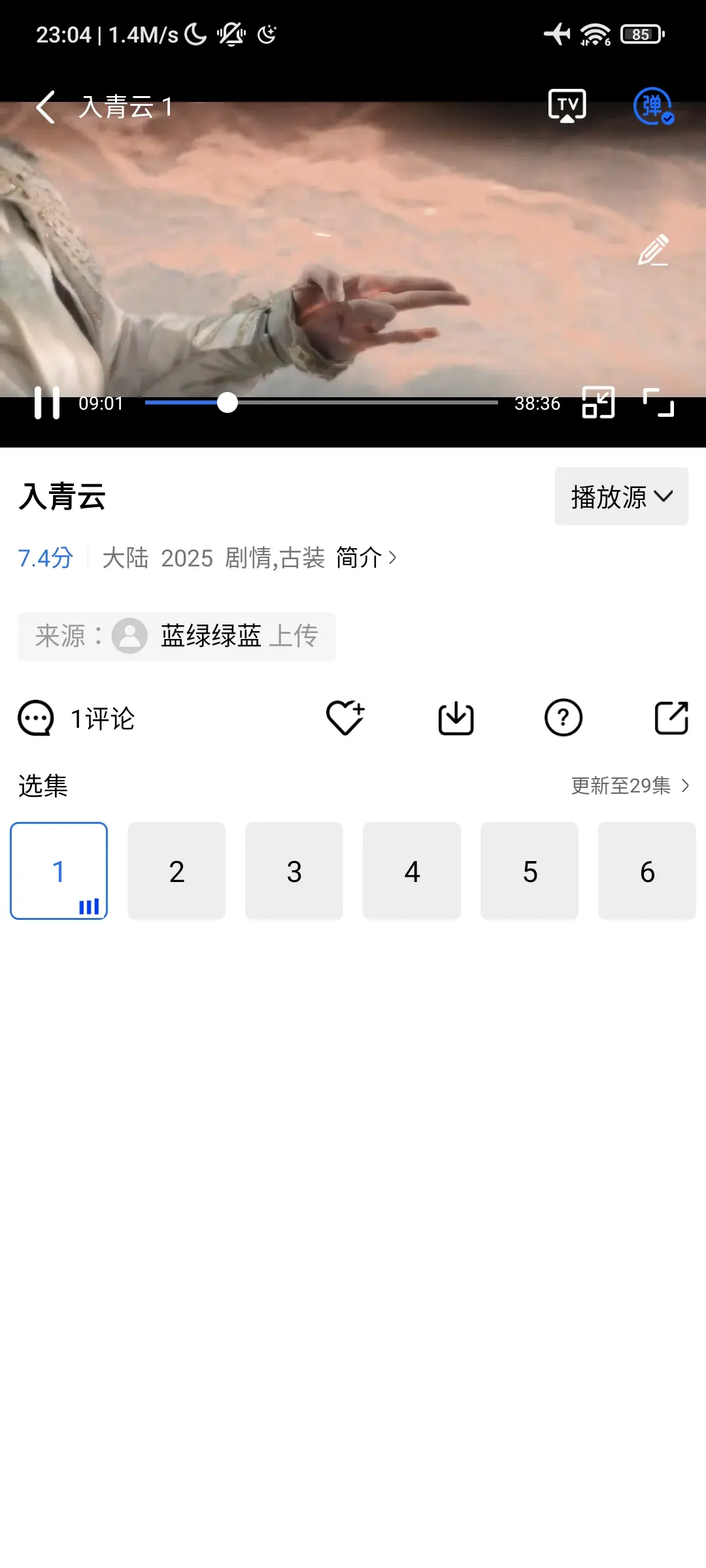Write a danmaku with the pencil icon
The image size is (706, 1568).
(653, 250)
